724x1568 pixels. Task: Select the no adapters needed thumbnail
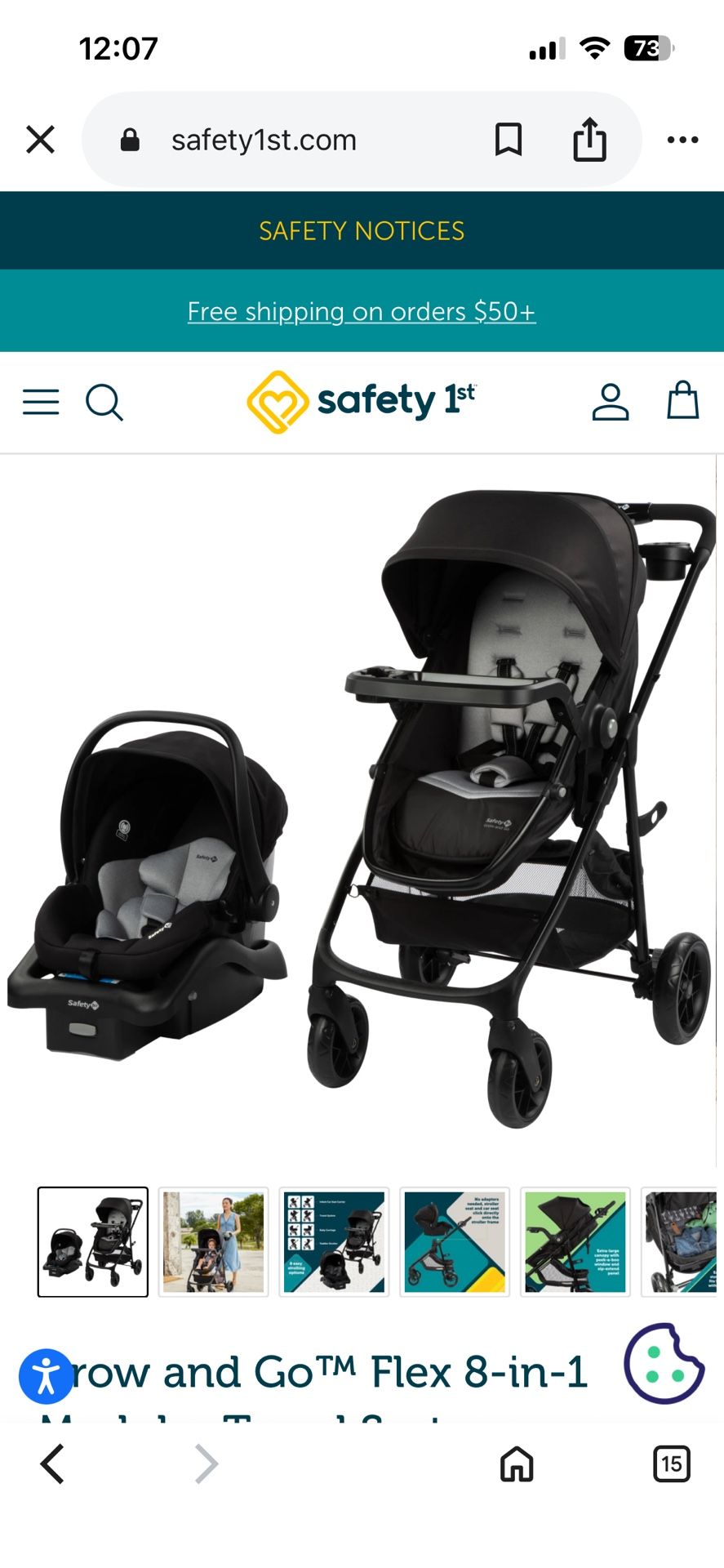coord(455,1241)
